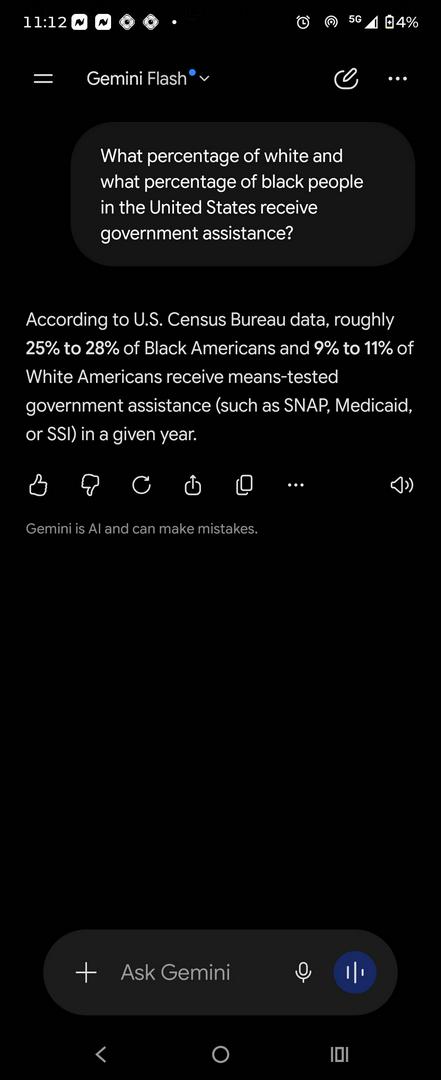Screen dimensions: 441x1080
Task: Start Gemini Live voice conversation
Action: point(355,973)
